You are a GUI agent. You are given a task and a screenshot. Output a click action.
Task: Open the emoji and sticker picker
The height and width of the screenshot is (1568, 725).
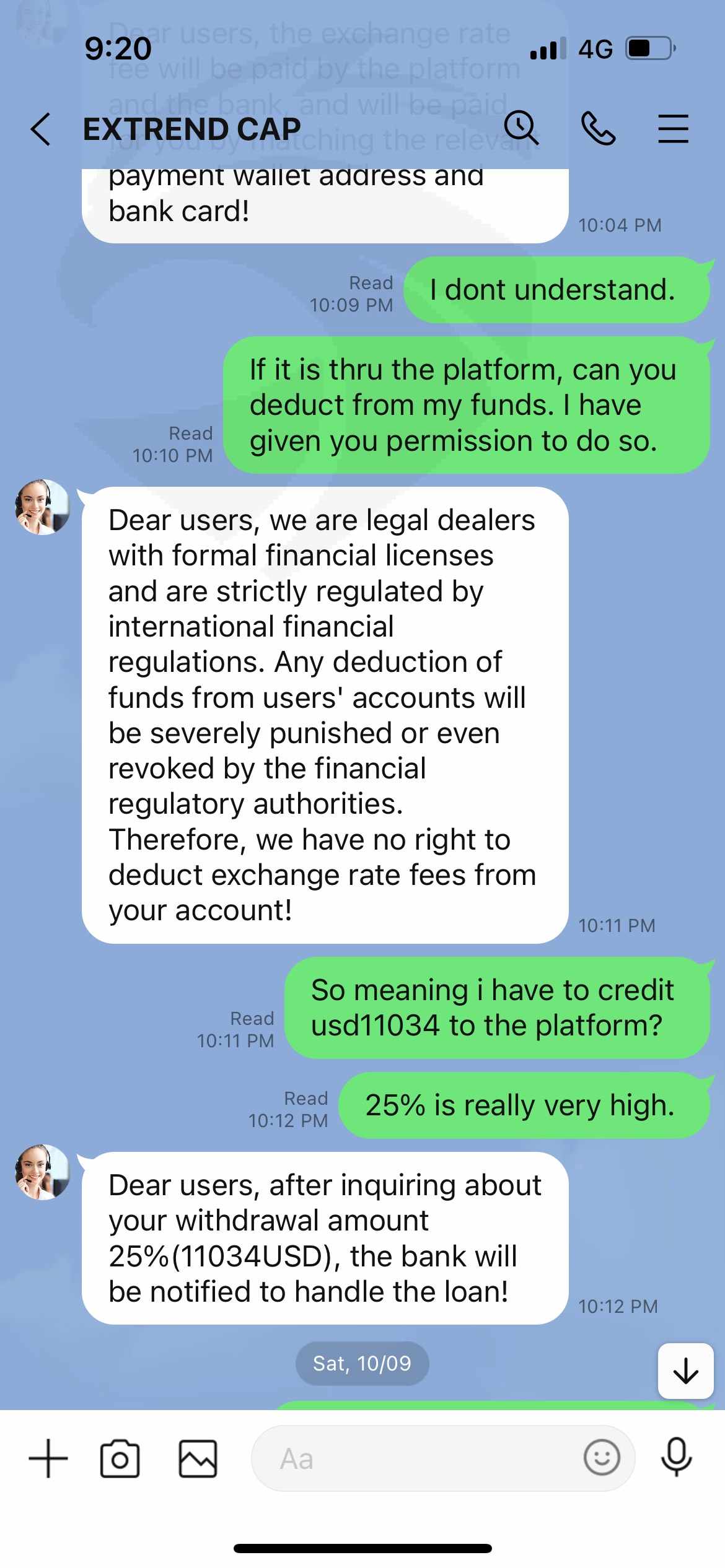pos(601,1458)
